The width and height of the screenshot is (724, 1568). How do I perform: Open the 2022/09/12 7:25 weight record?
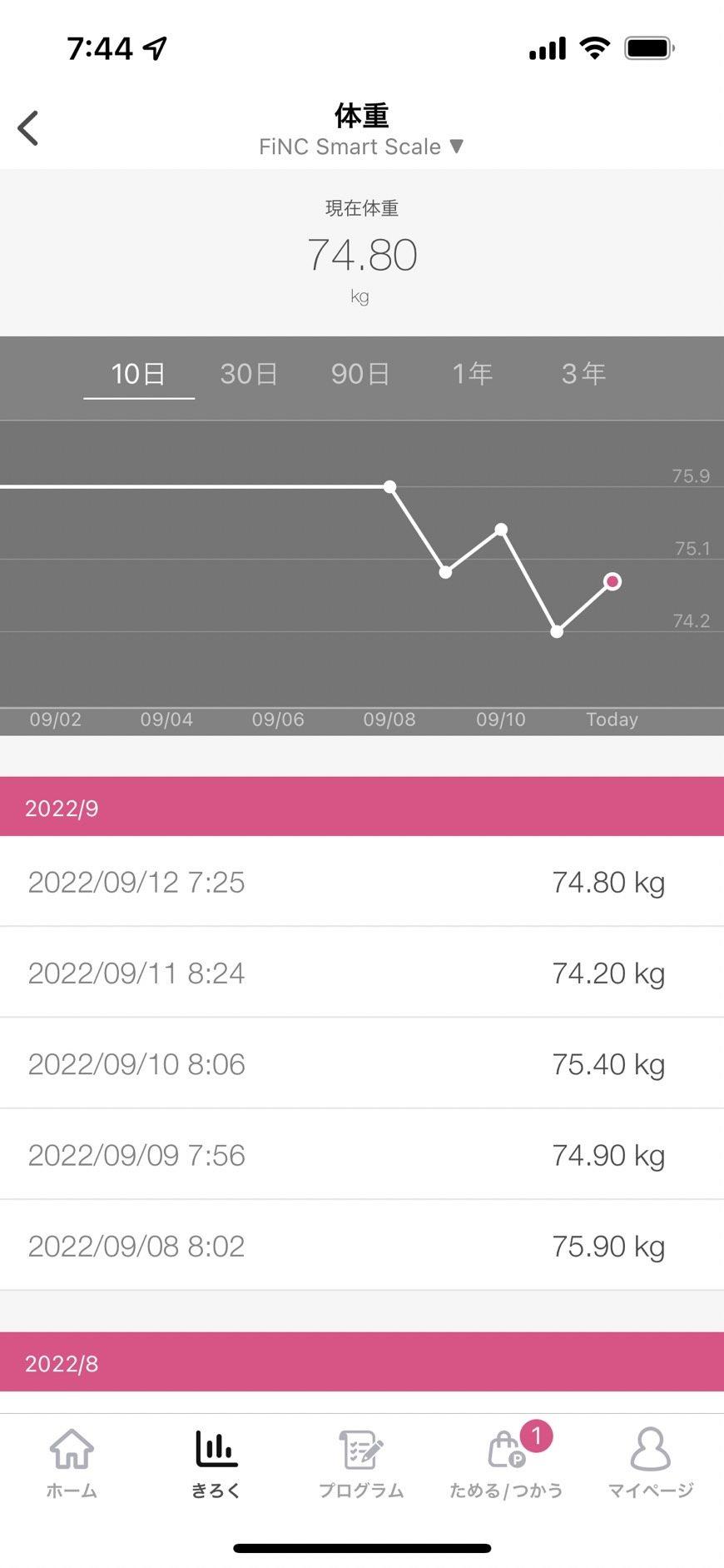click(x=362, y=881)
